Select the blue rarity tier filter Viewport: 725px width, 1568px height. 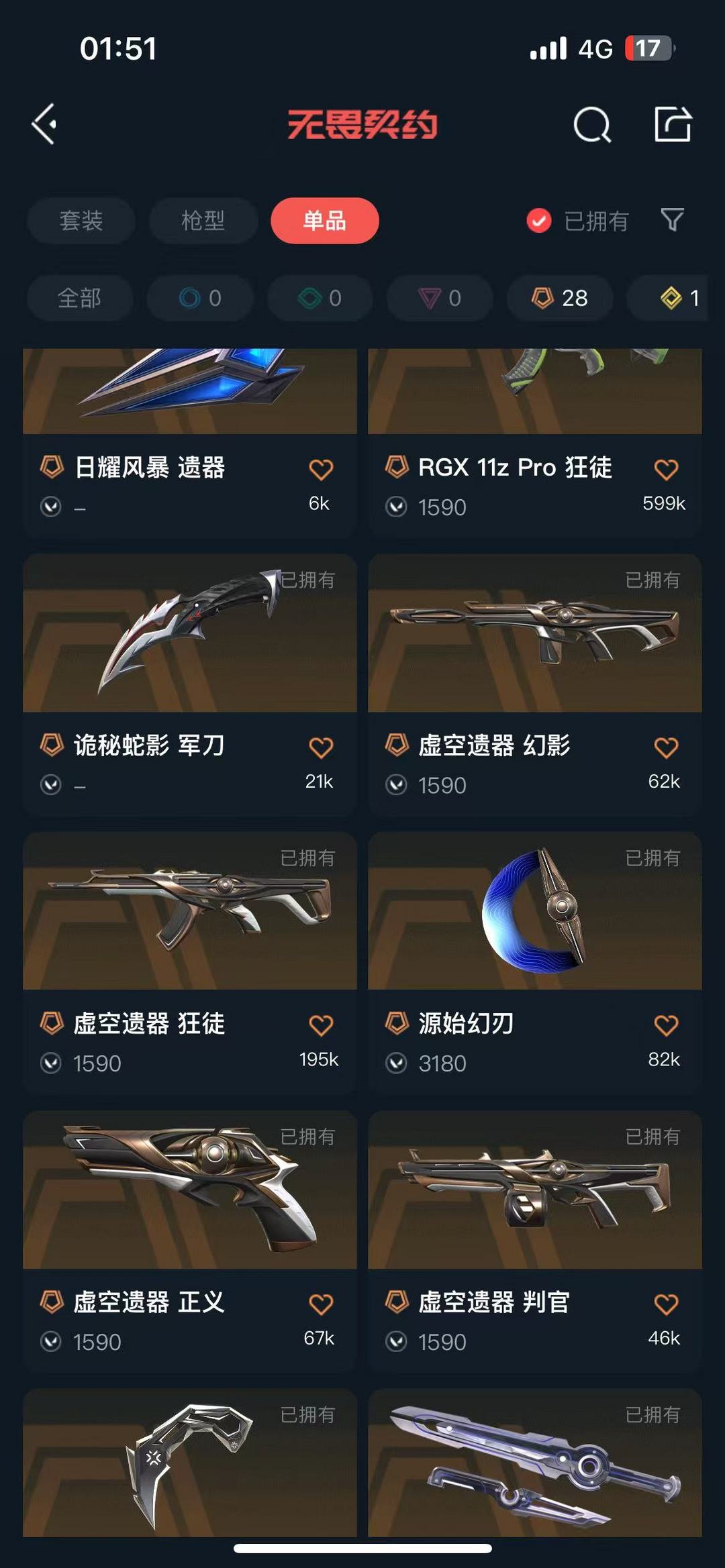(x=200, y=298)
